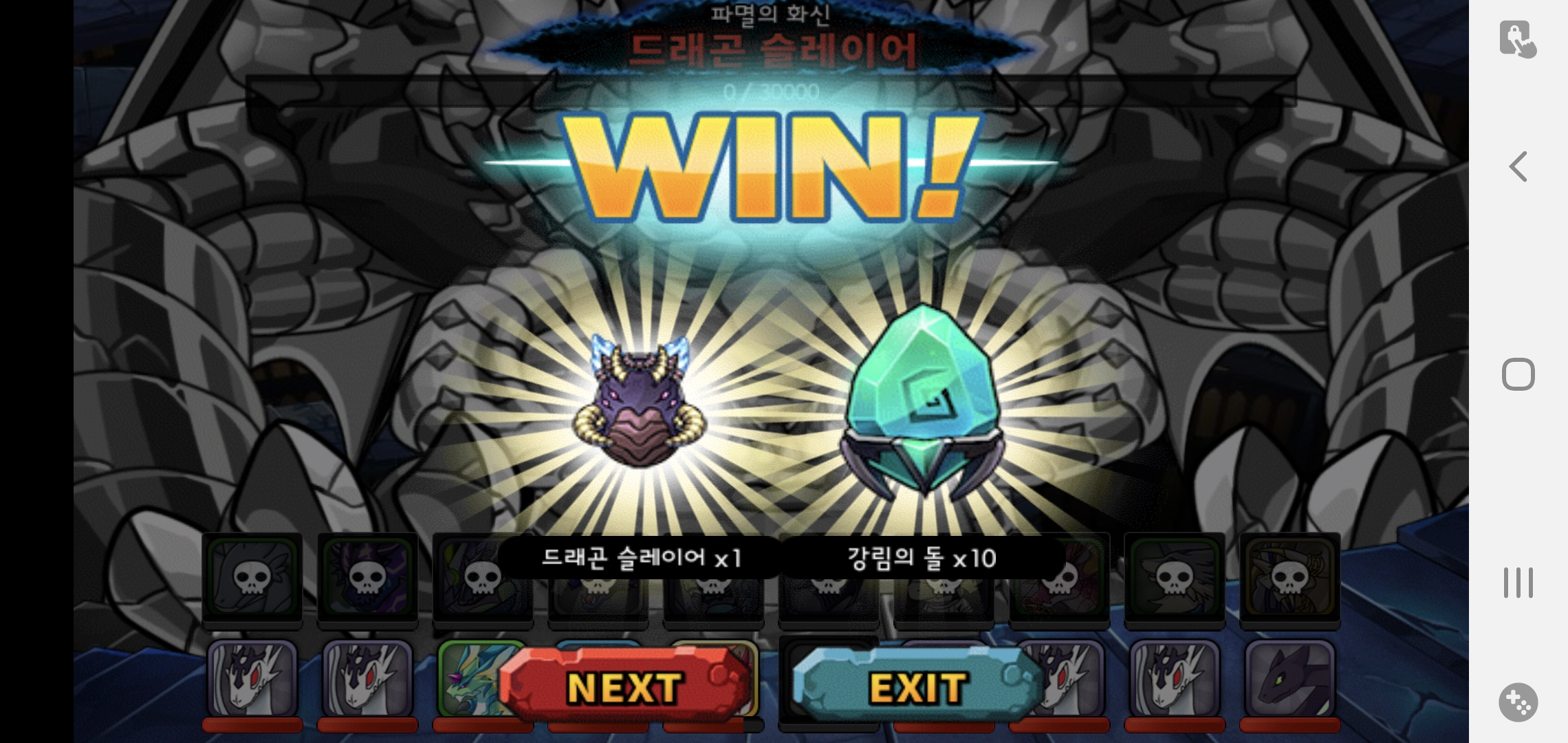This screenshot has height=743, width=1568.
Task: Open the recent apps view
Action: tap(1518, 583)
